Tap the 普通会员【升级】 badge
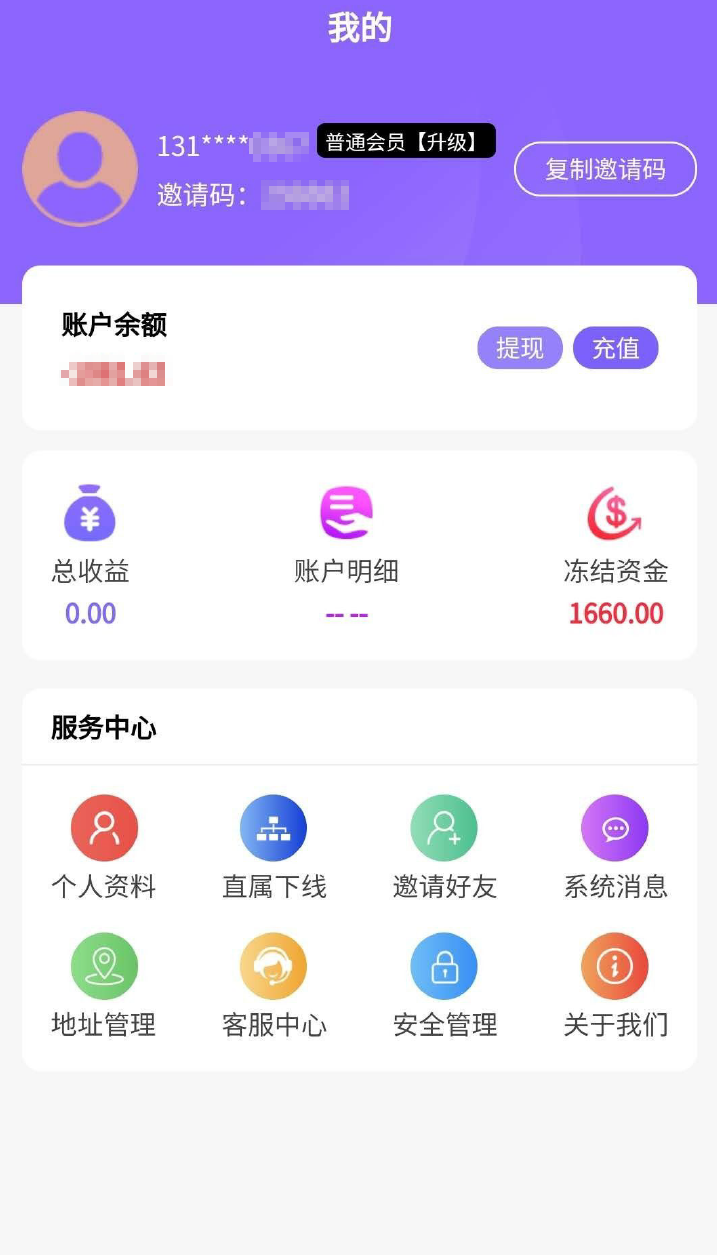 click(x=406, y=141)
